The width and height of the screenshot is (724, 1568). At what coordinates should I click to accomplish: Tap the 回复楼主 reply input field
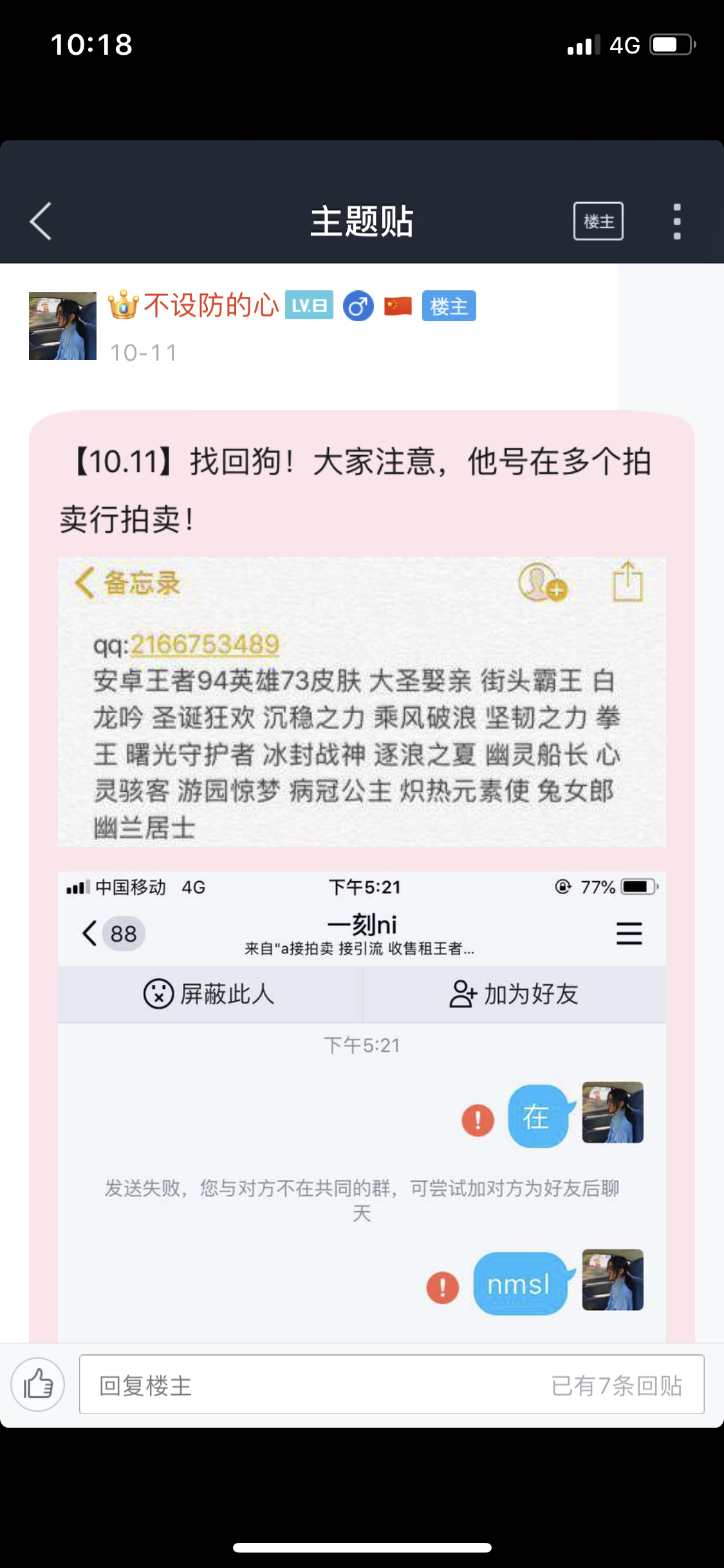point(391,1385)
